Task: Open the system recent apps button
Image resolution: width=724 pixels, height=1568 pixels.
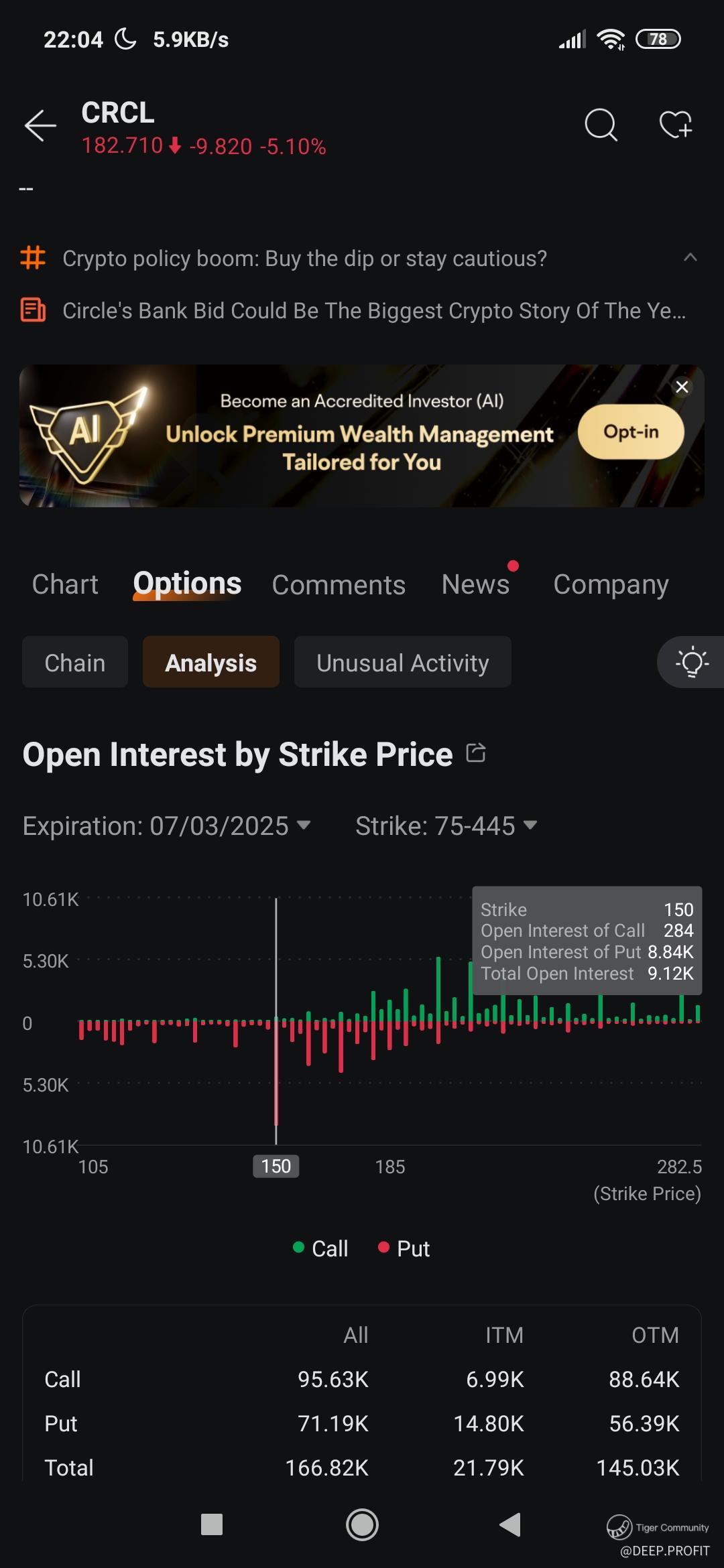Action: click(212, 1524)
